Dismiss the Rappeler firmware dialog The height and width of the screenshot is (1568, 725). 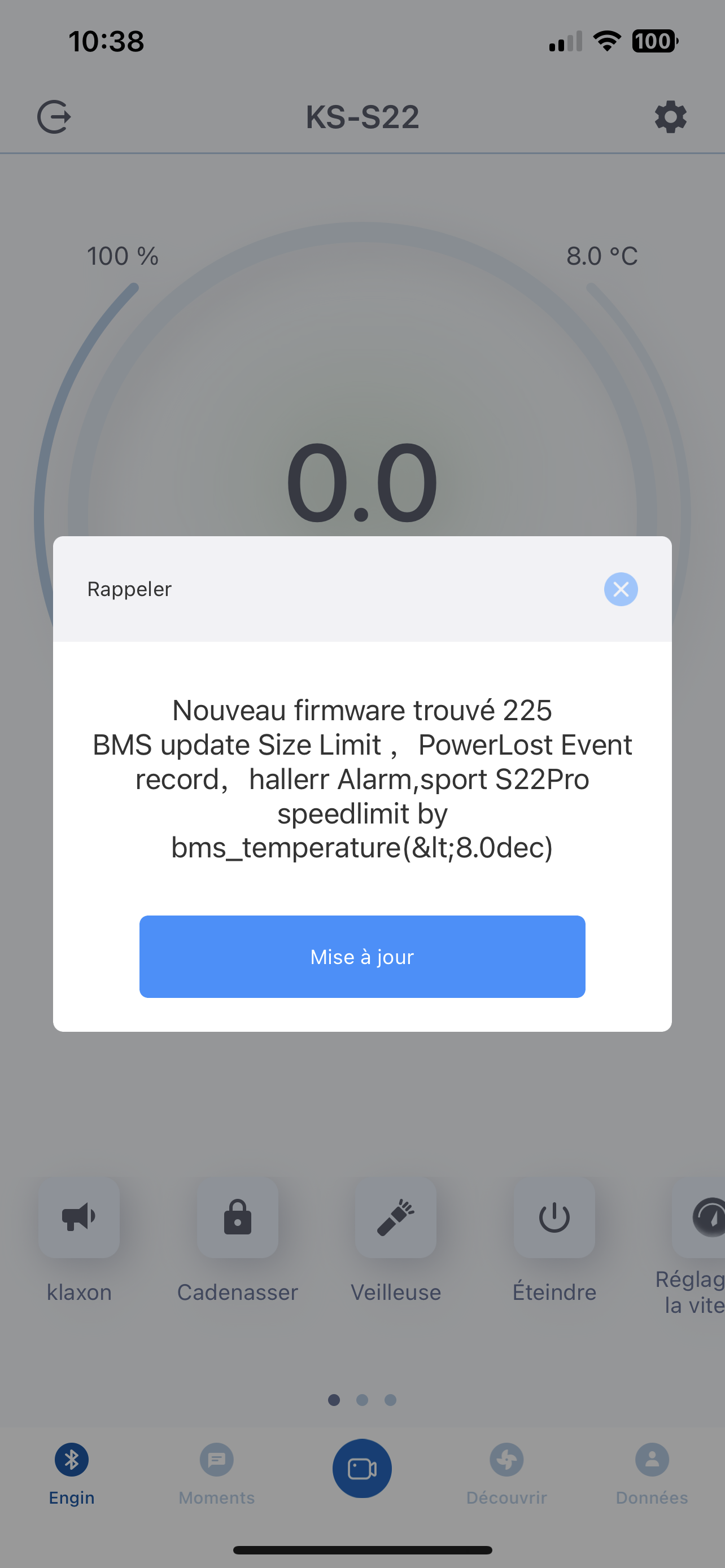click(621, 589)
